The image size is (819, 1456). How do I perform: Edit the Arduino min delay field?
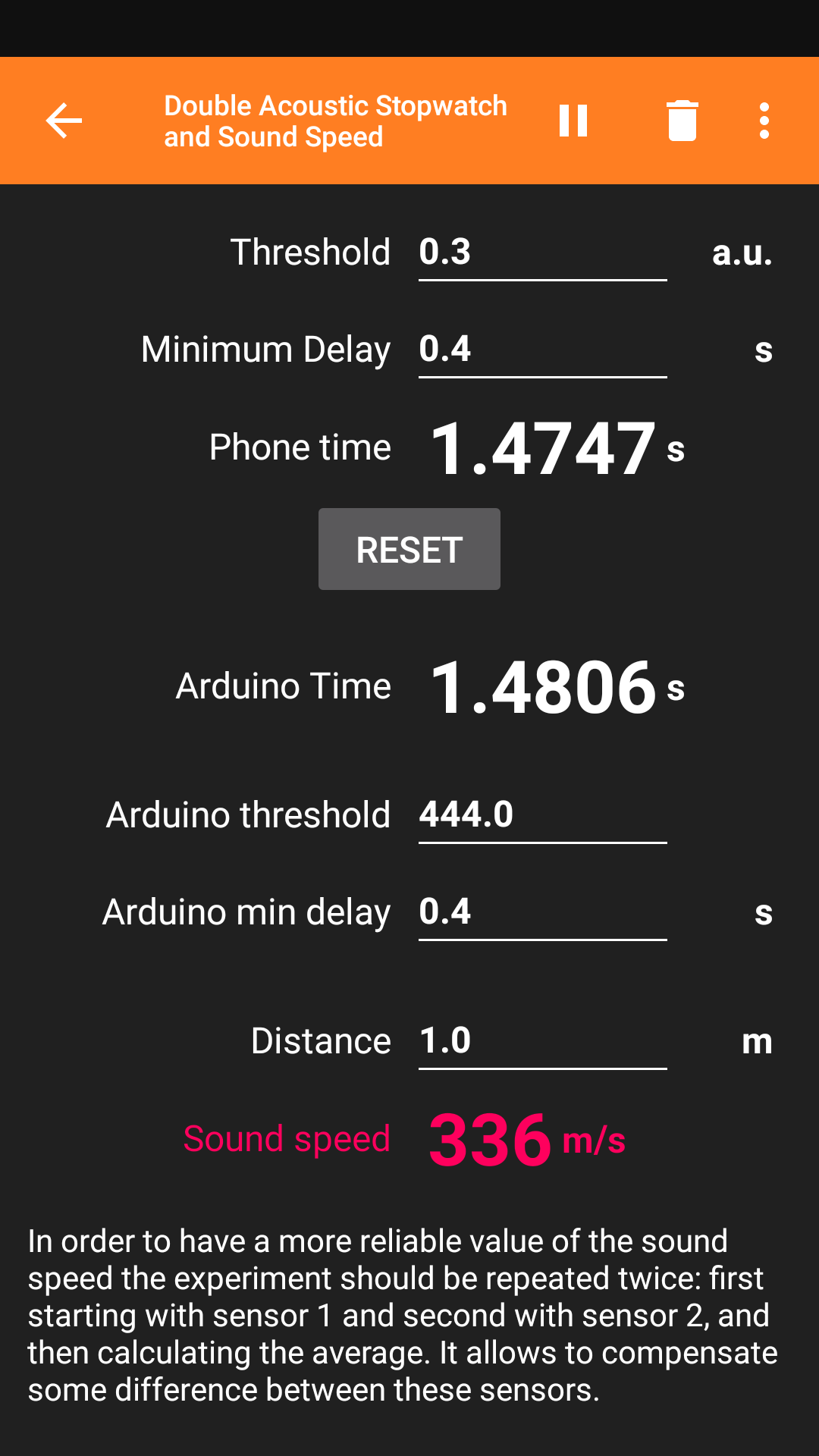542,912
